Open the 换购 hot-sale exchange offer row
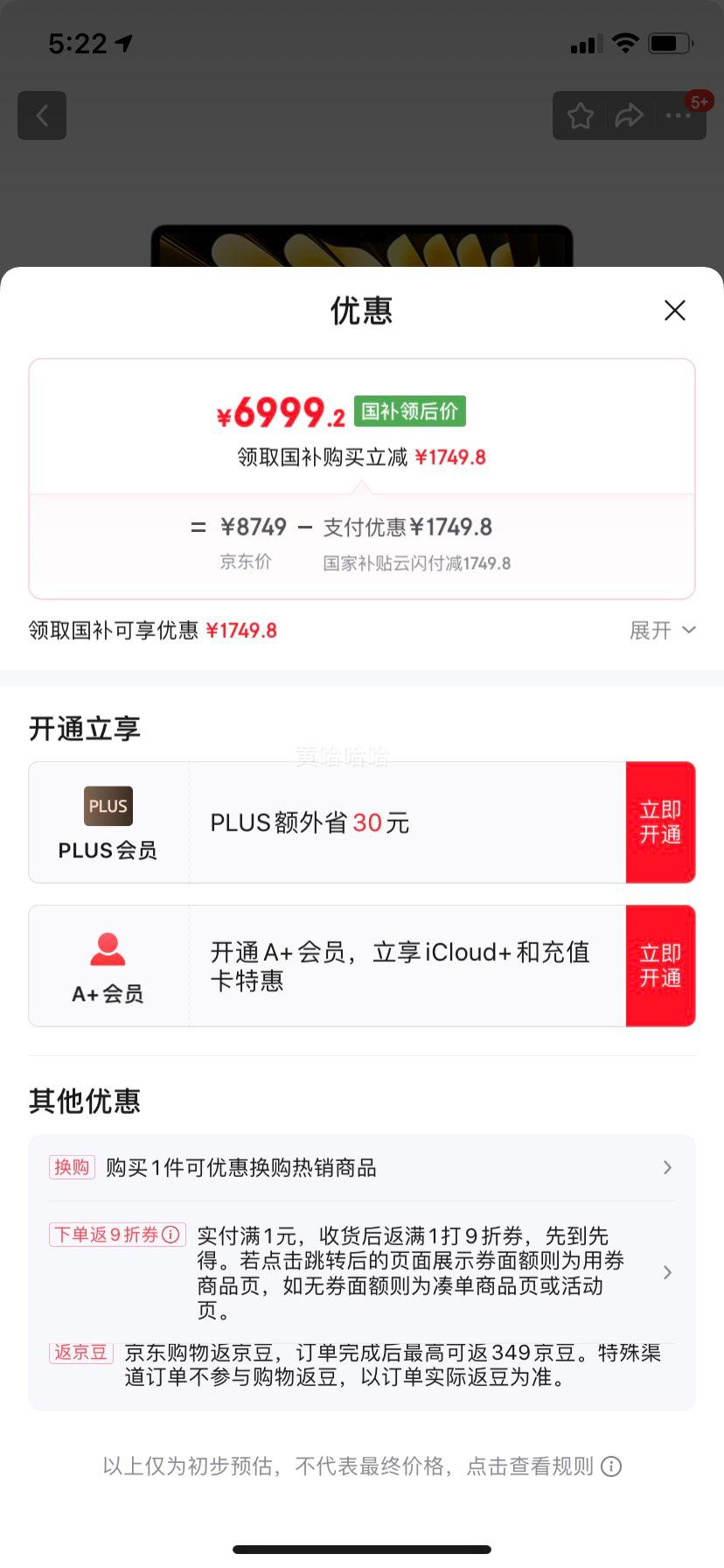This screenshot has height=1568, width=724. (362, 1168)
